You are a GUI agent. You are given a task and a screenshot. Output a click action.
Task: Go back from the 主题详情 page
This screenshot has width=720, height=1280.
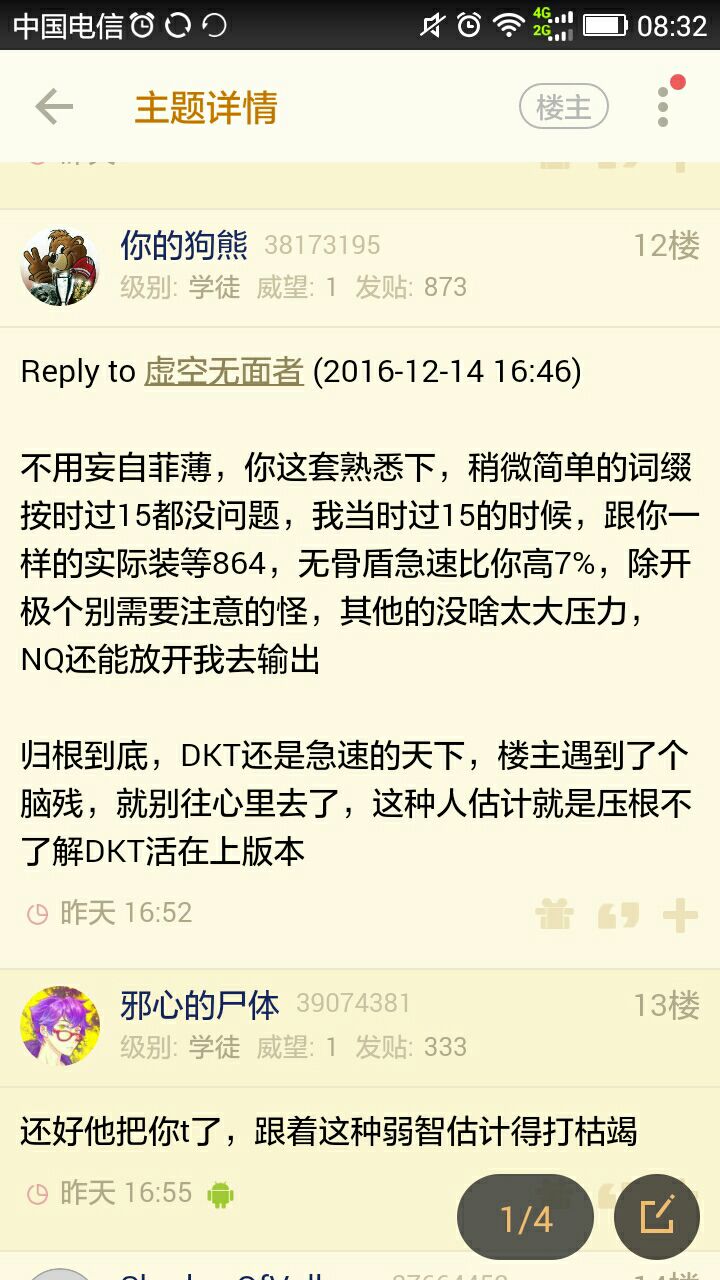point(54,107)
